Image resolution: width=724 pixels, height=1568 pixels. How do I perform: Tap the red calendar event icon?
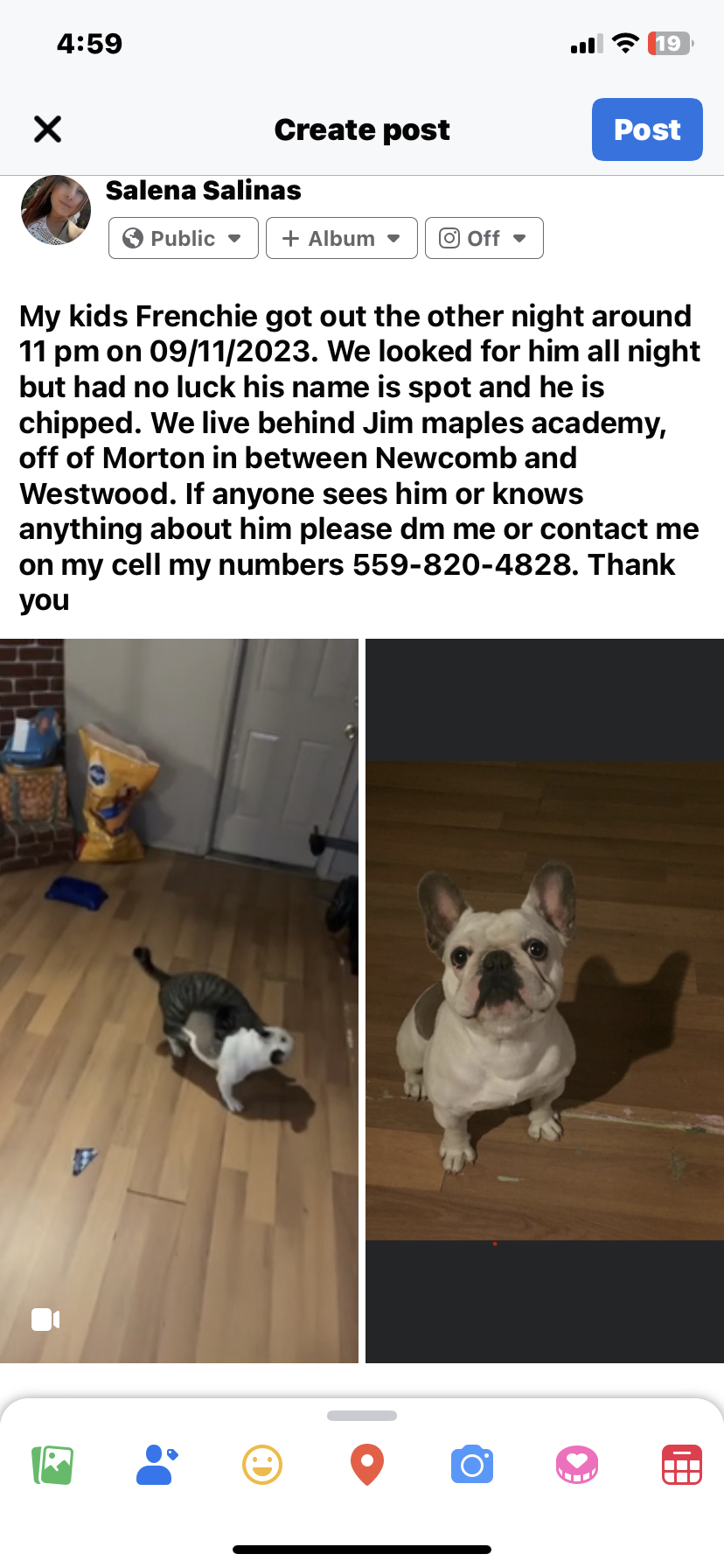tap(682, 1465)
